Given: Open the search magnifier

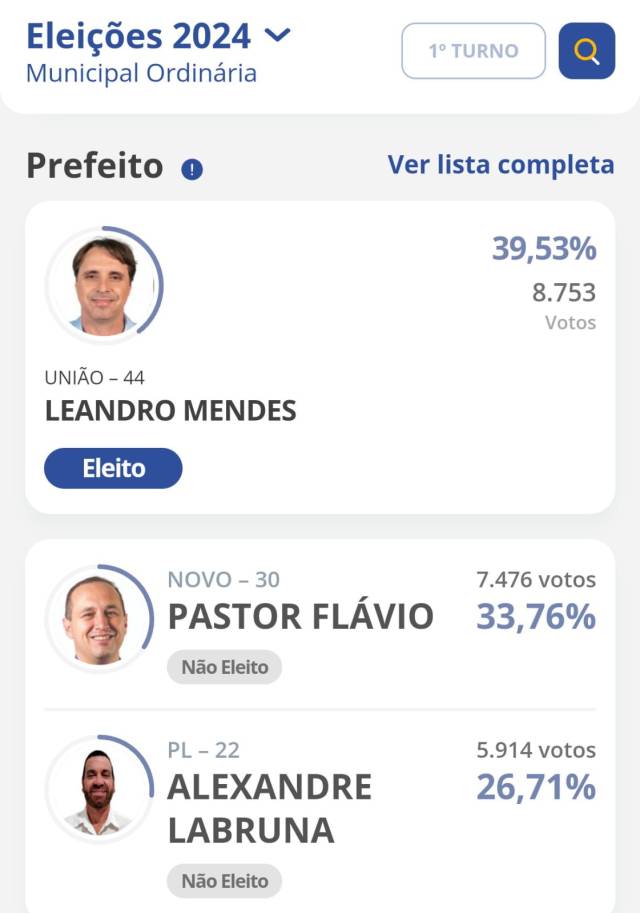Looking at the screenshot, I should pos(586,51).
